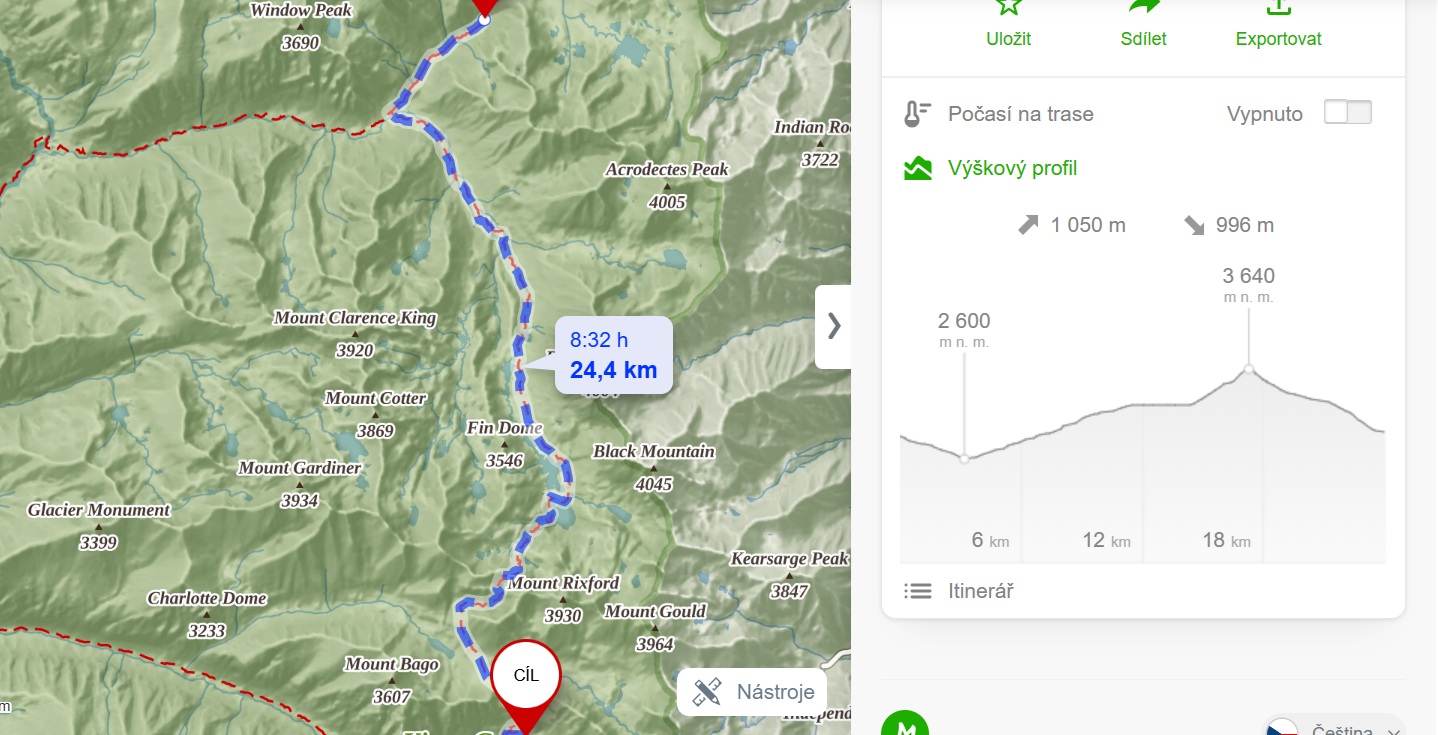This screenshot has width=1438, height=735.
Task: Collapse the side panel with the arrow
Action: tap(834, 326)
